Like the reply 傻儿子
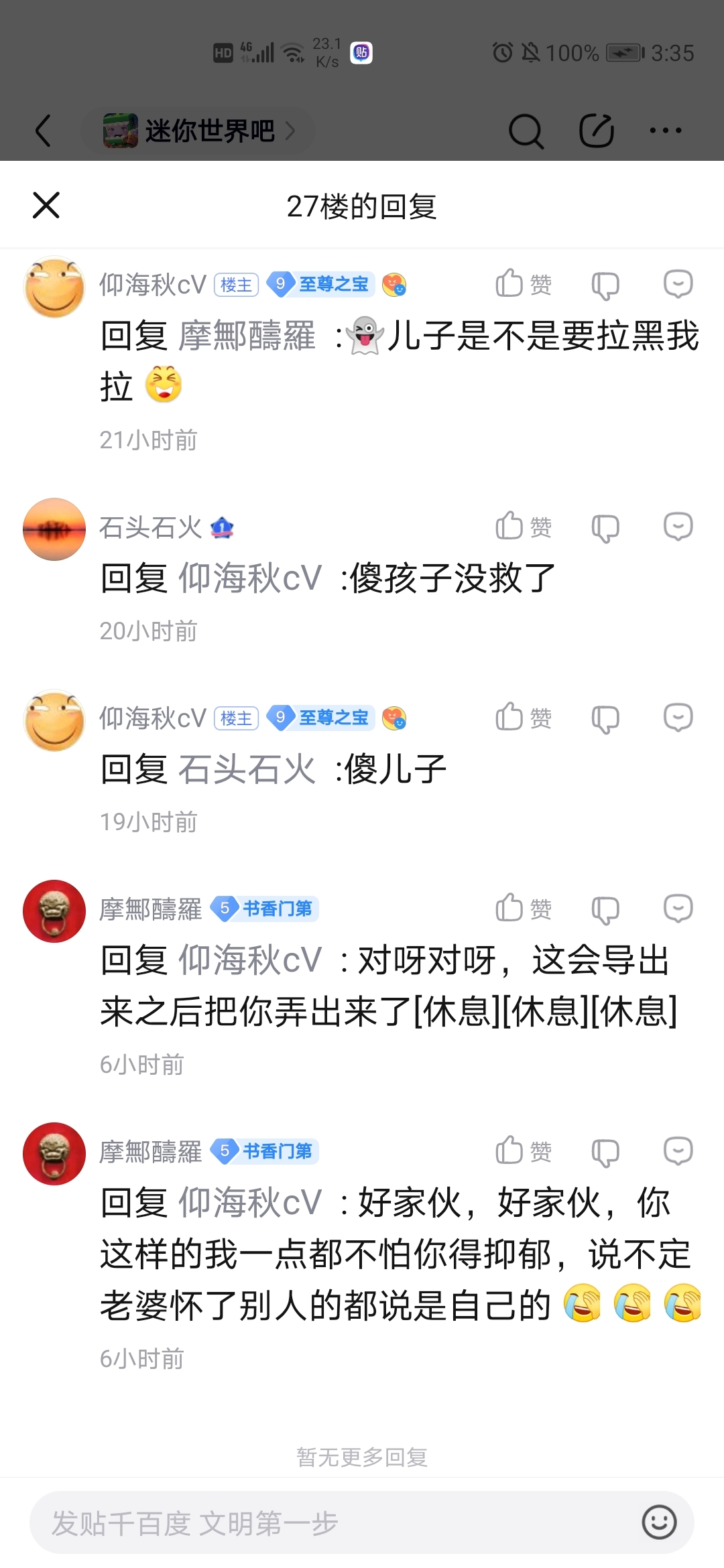Viewport: 724px width, 1568px height. coord(523,718)
